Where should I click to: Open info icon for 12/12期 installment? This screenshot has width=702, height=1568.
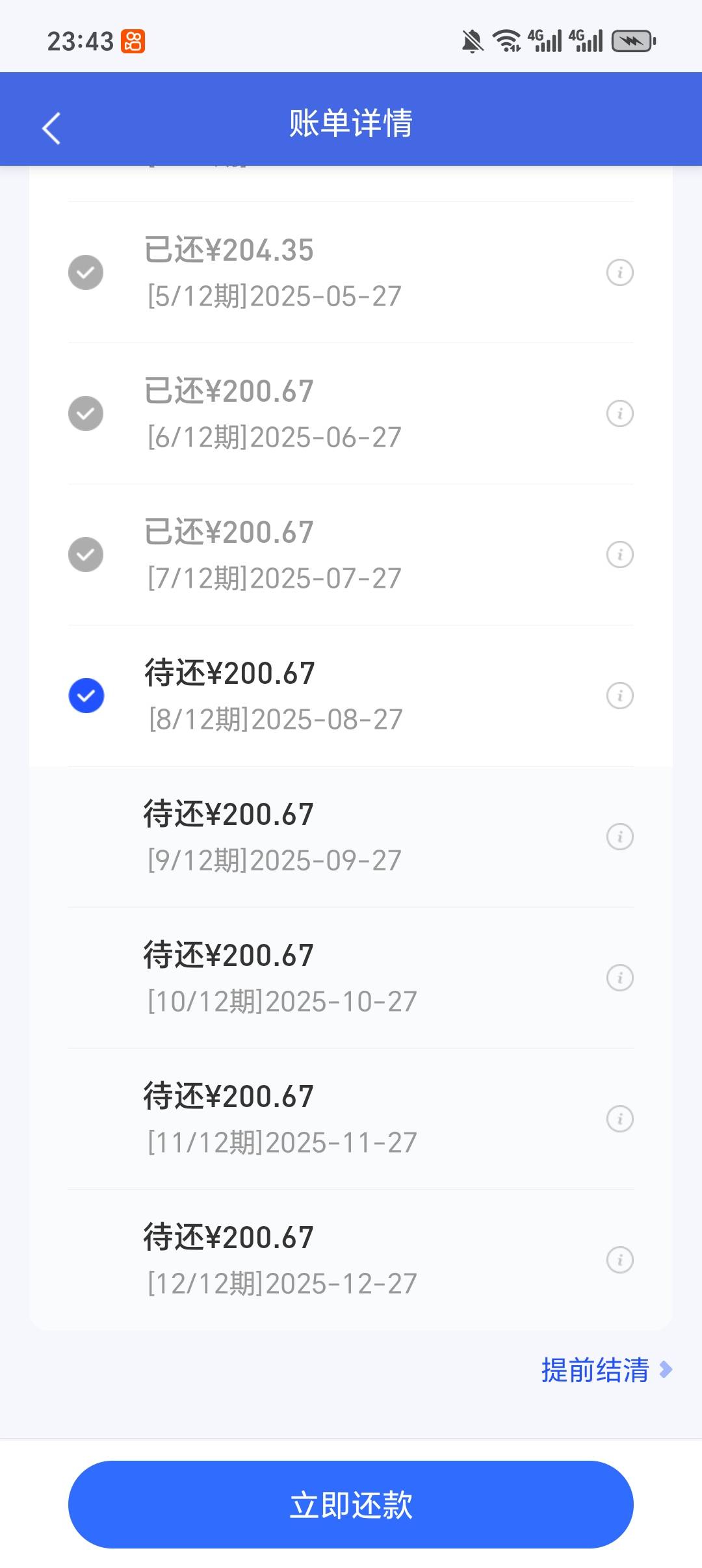620,1260
